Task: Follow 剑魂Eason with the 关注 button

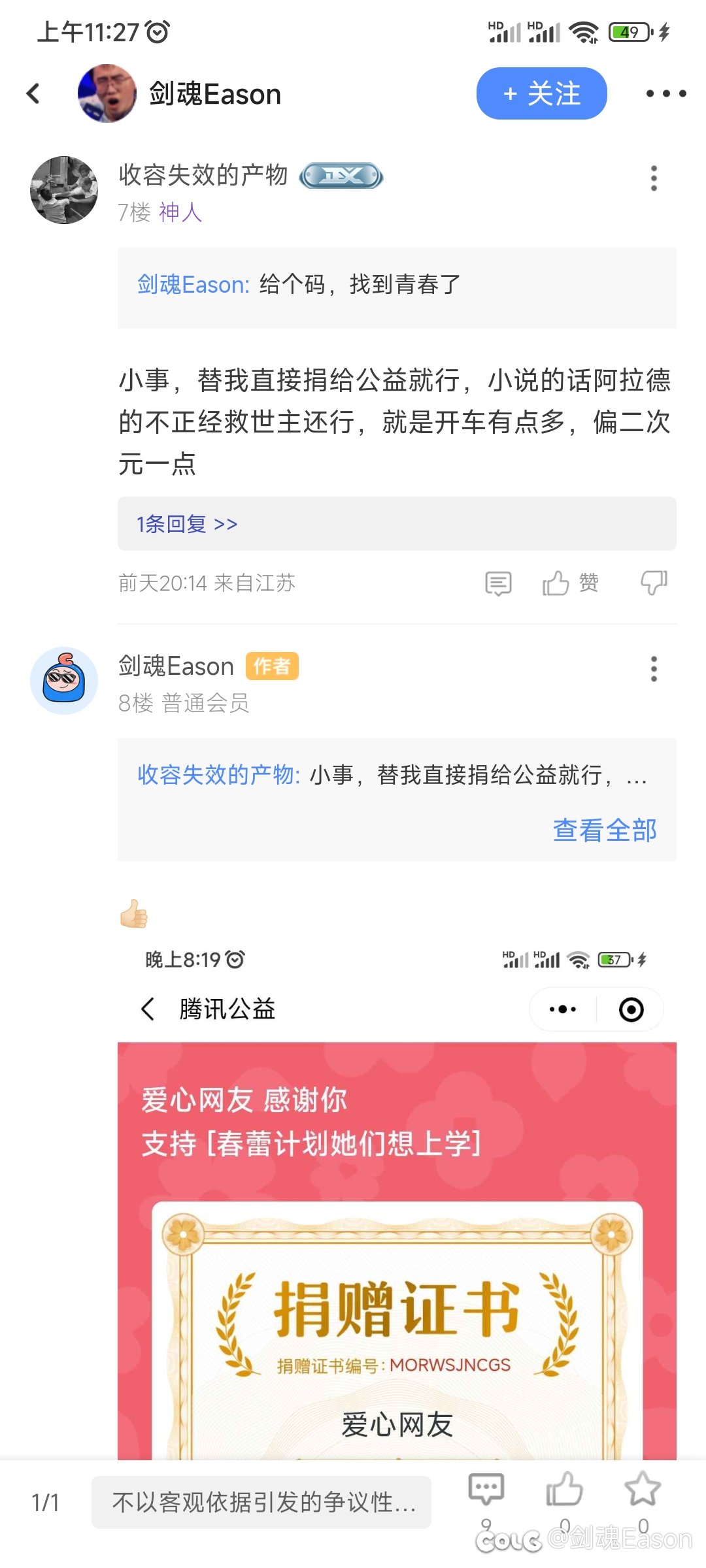Action: point(541,93)
